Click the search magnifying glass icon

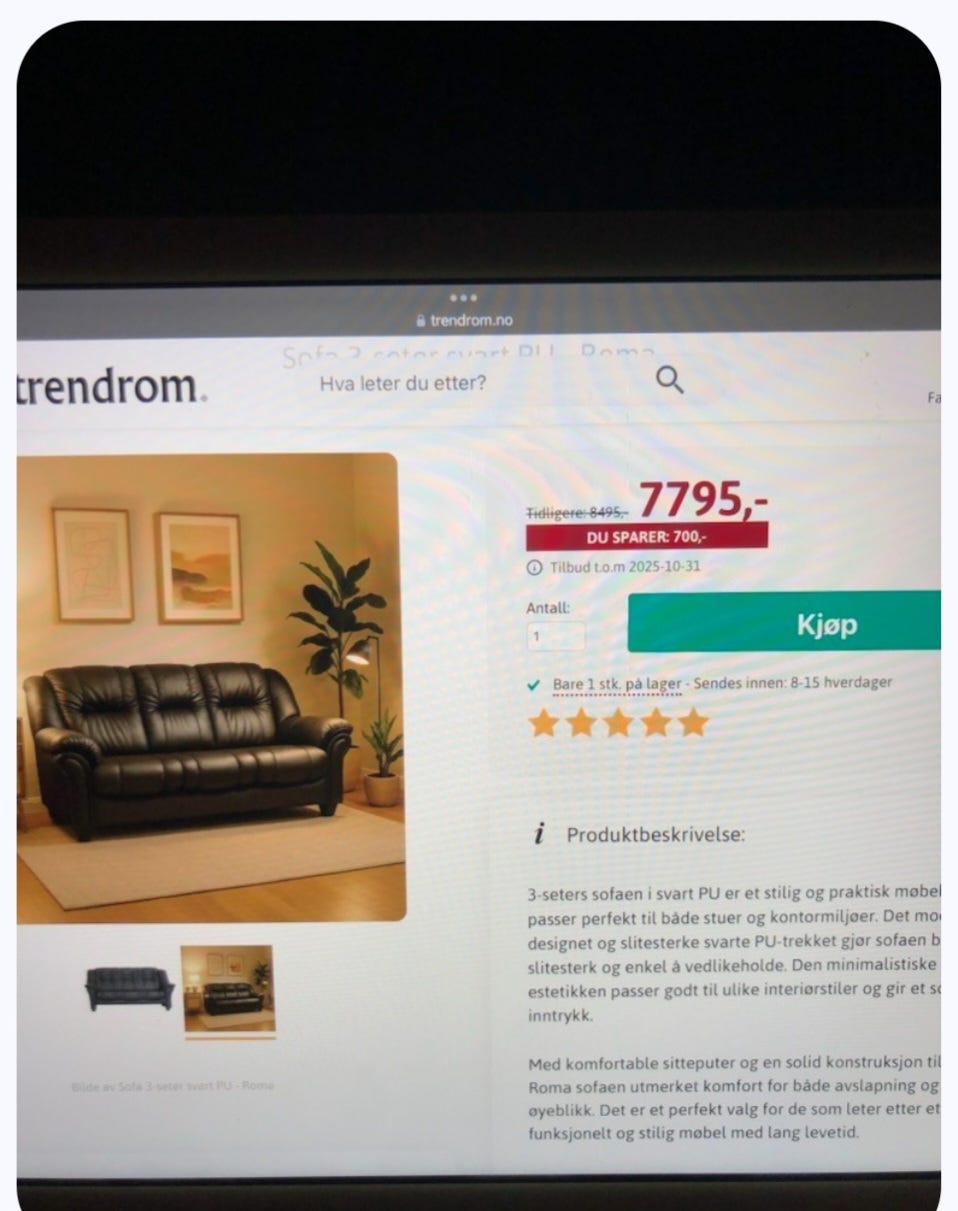(x=669, y=381)
